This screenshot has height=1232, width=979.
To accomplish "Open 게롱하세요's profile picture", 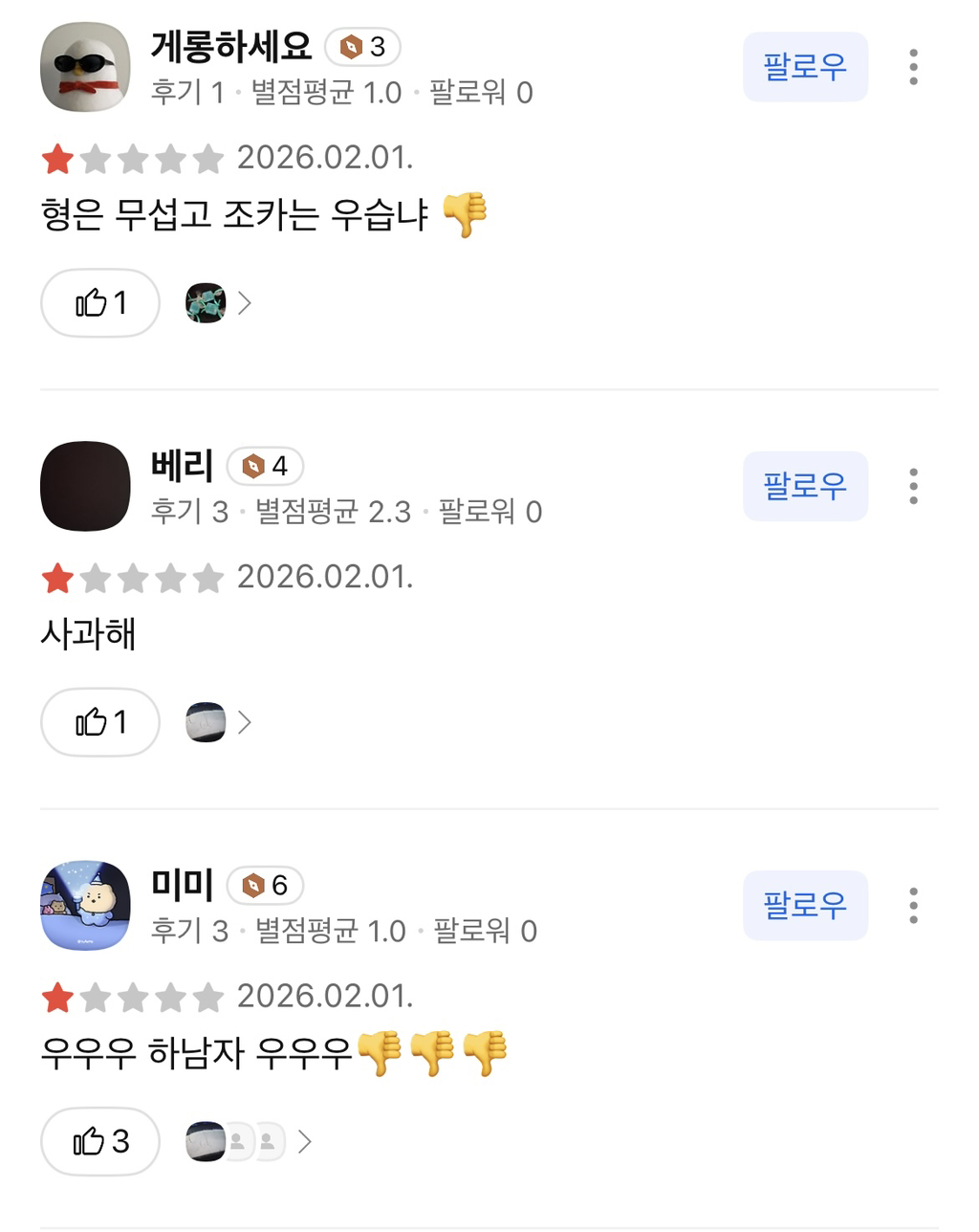I will point(85,67).
